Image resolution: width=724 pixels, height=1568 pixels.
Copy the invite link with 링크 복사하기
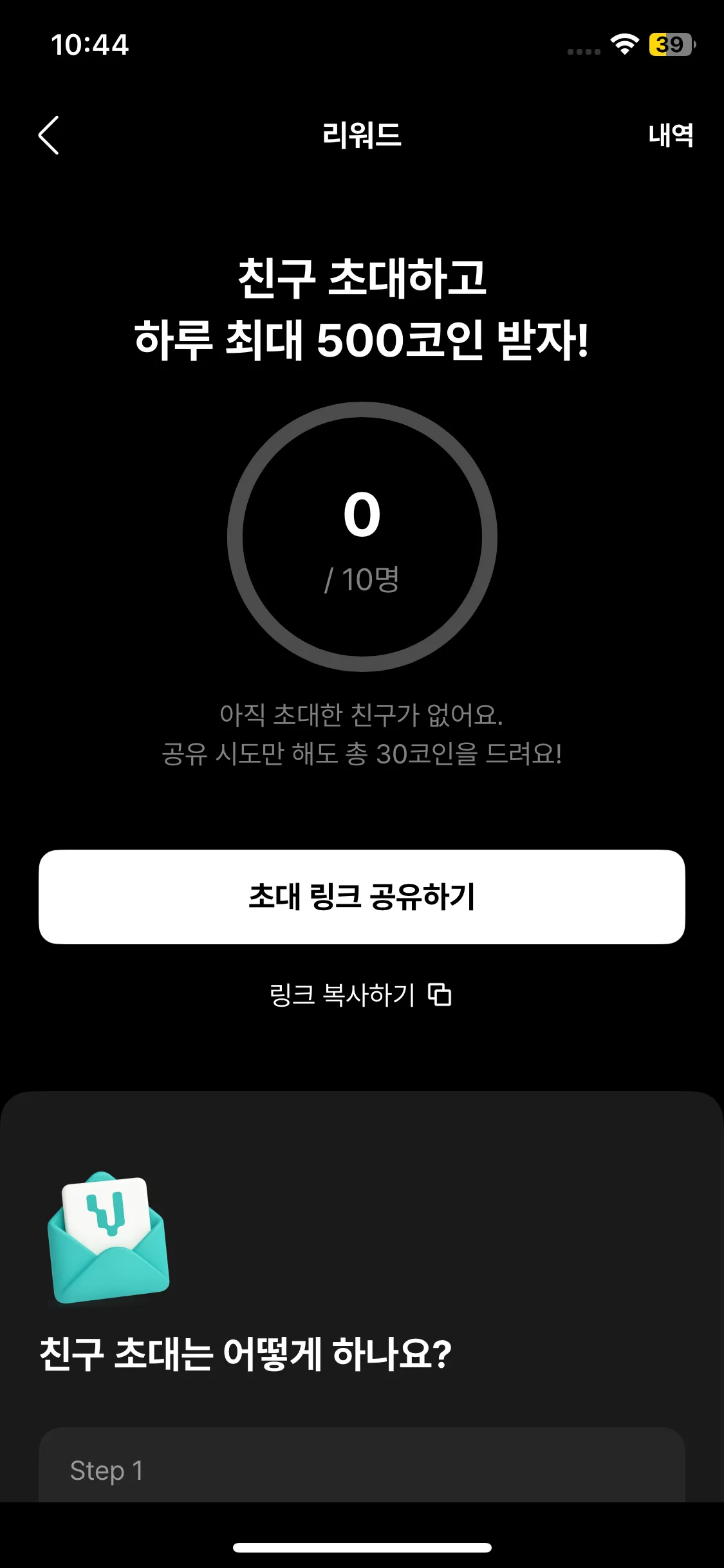(x=360, y=994)
